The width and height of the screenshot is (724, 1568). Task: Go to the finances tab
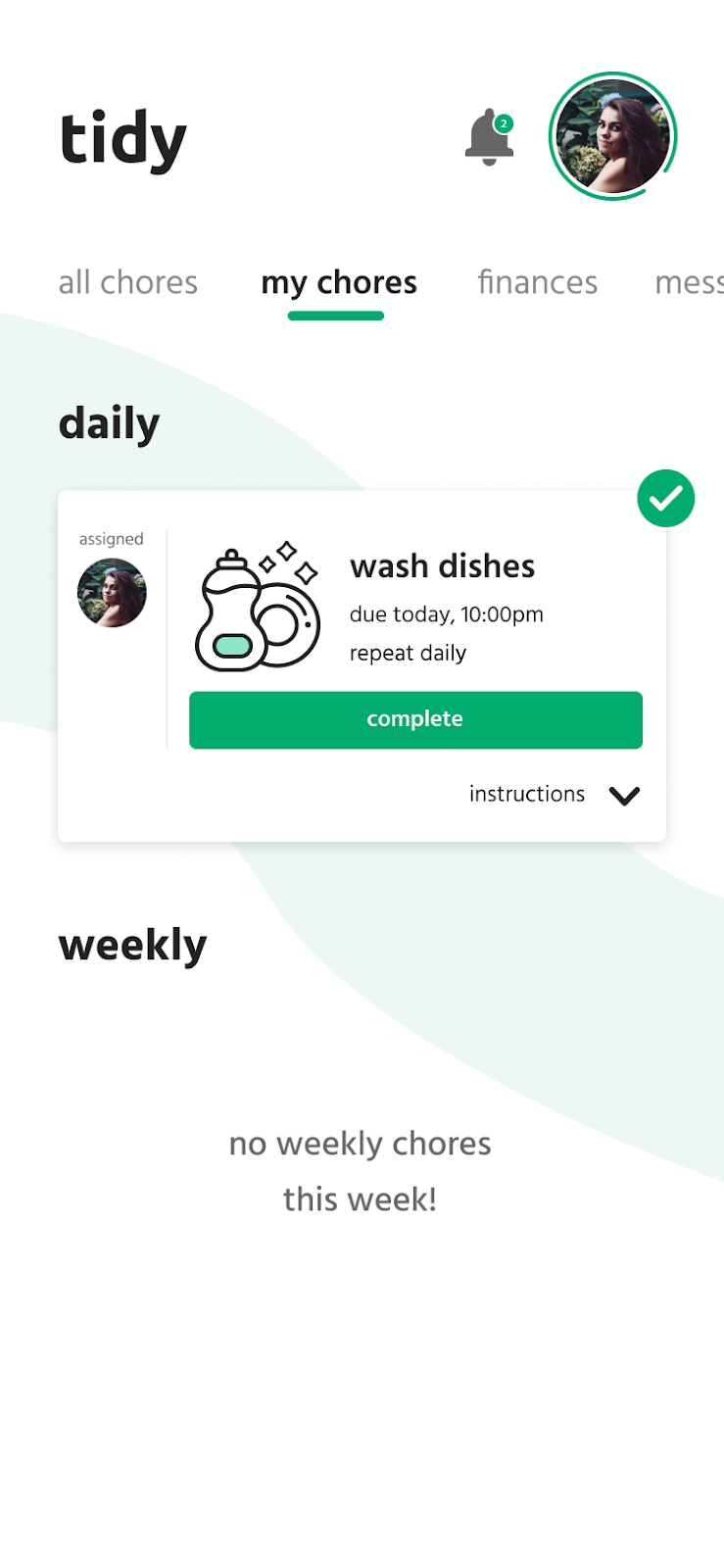click(x=537, y=282)
